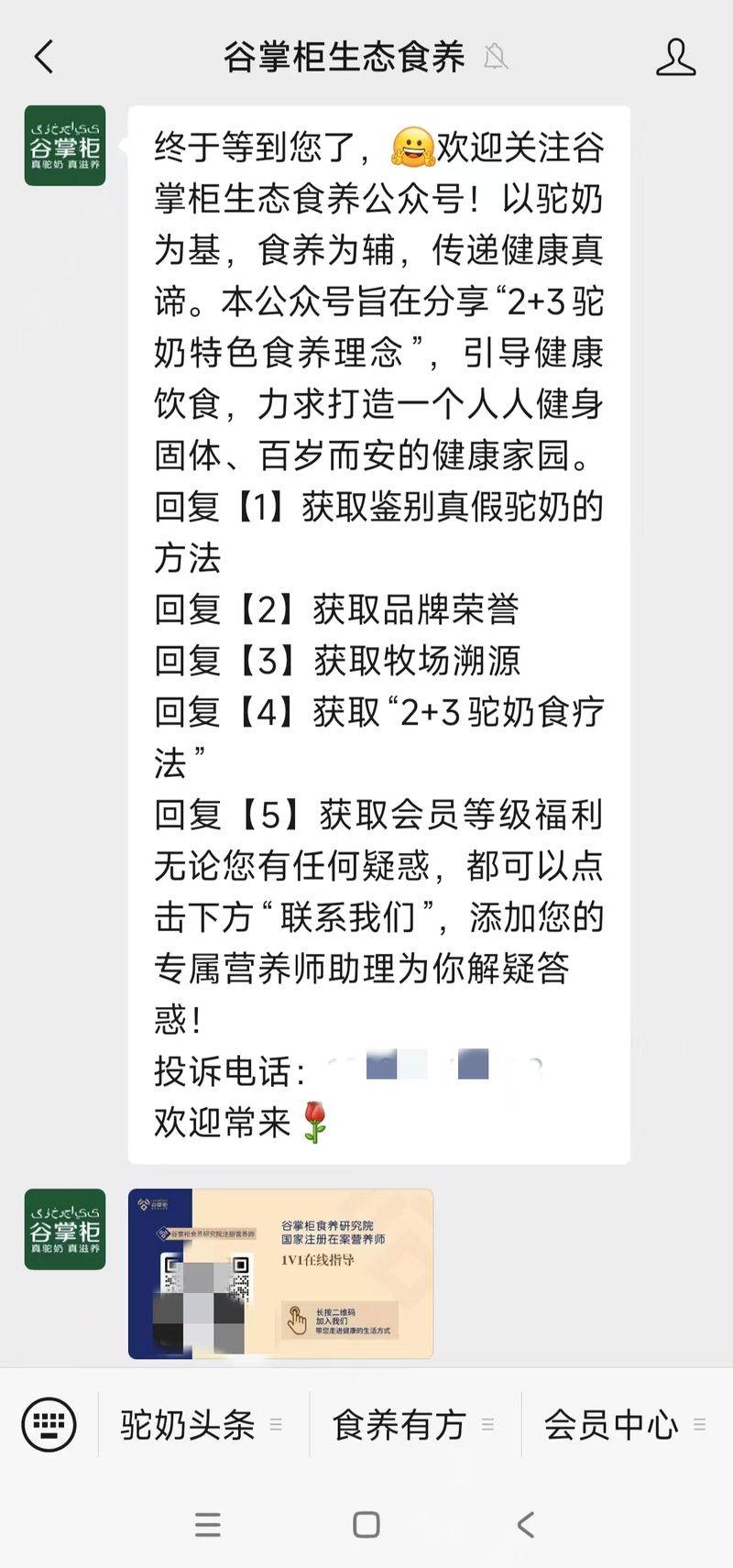733x1568 pixels.
Task: Tap the 谷掌柜 avatar beside the welcome message
Action: (65, 146)
